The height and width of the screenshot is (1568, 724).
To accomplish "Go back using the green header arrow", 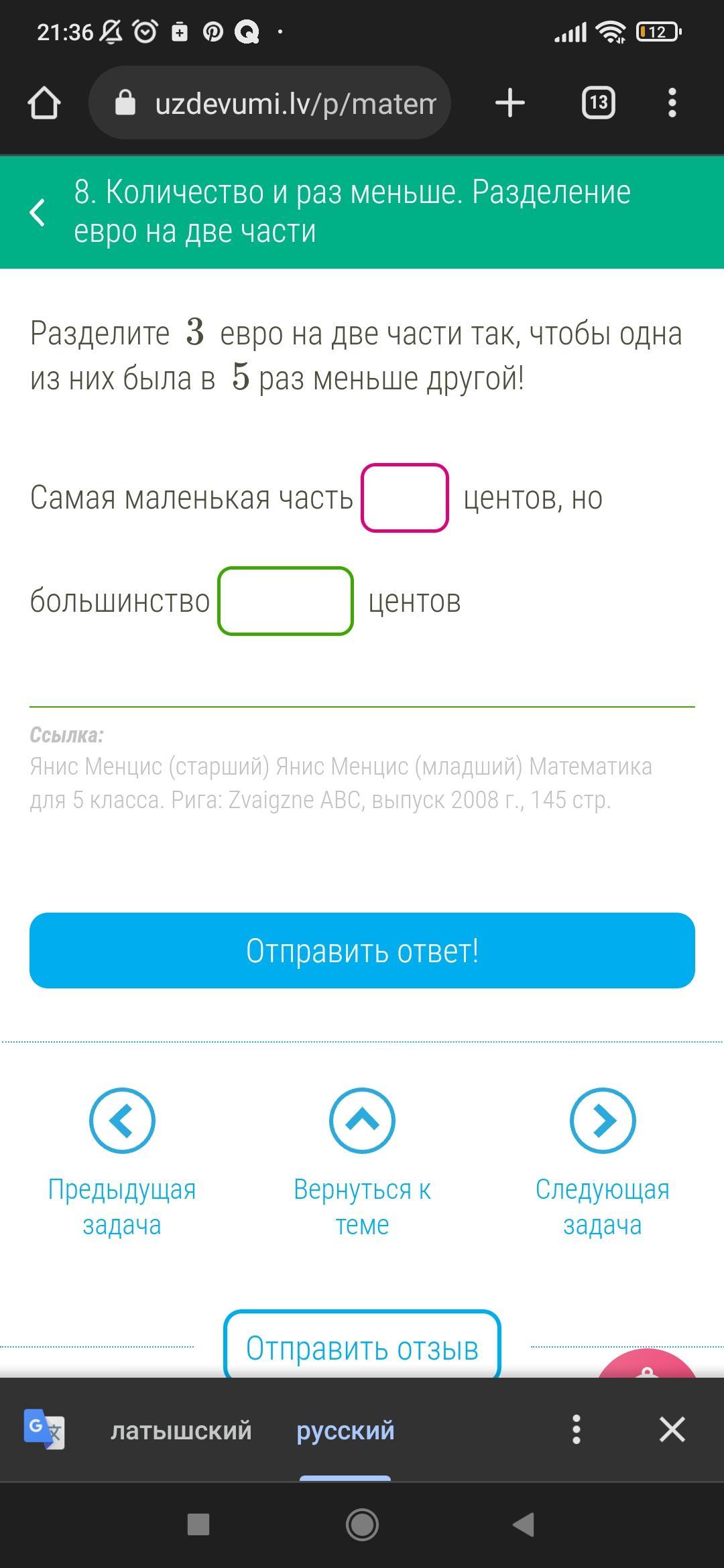I will (x=38, y=212).
